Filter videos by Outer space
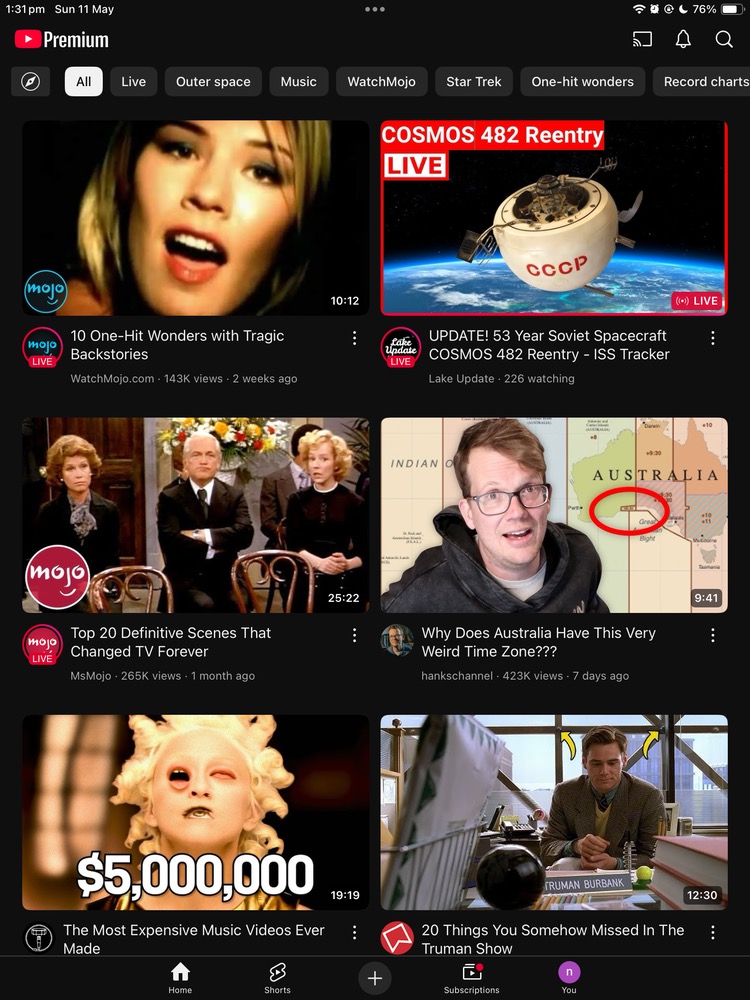The image size is (750, 1000). [213, 82]
